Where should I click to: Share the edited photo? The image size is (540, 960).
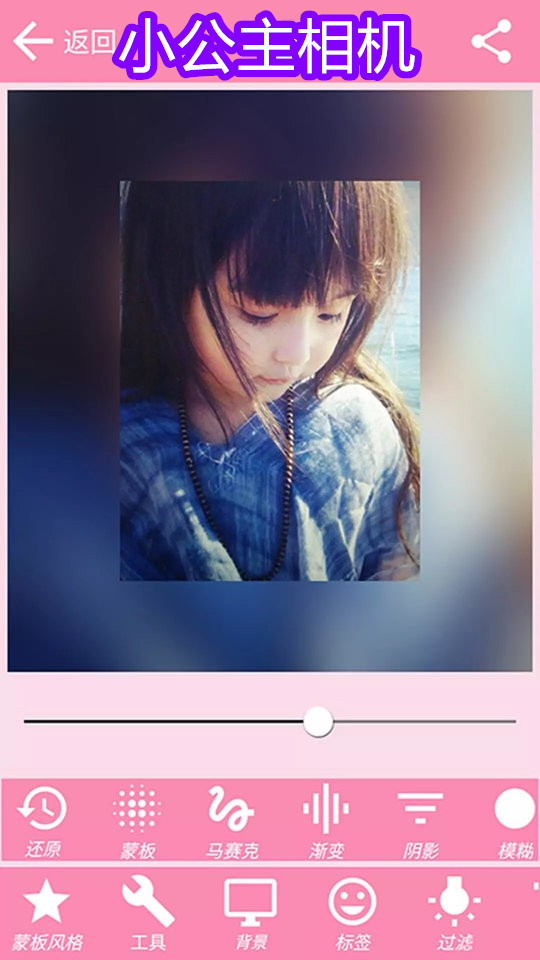tap(491, 41)
